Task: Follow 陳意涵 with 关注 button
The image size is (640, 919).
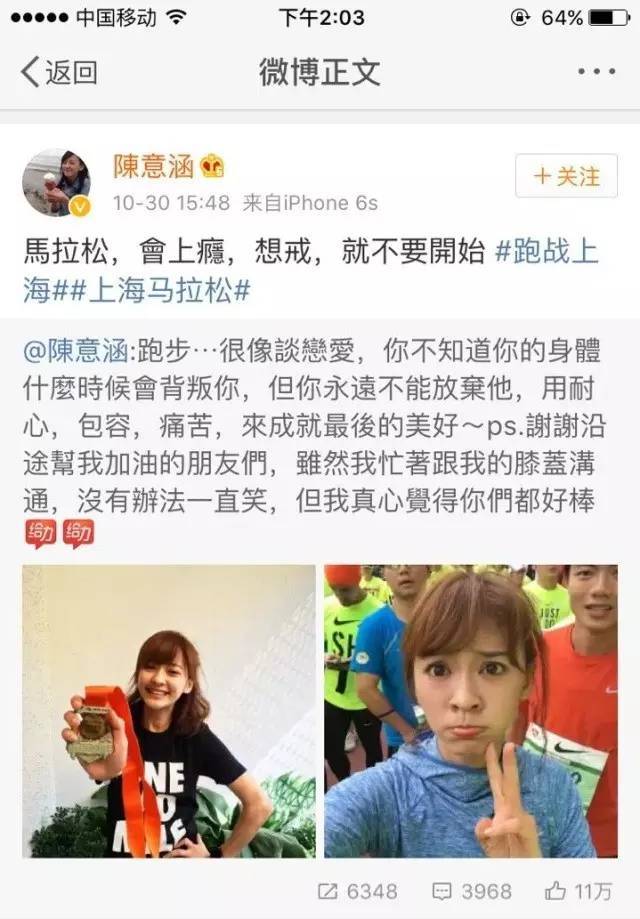Action: coord(566,176)
